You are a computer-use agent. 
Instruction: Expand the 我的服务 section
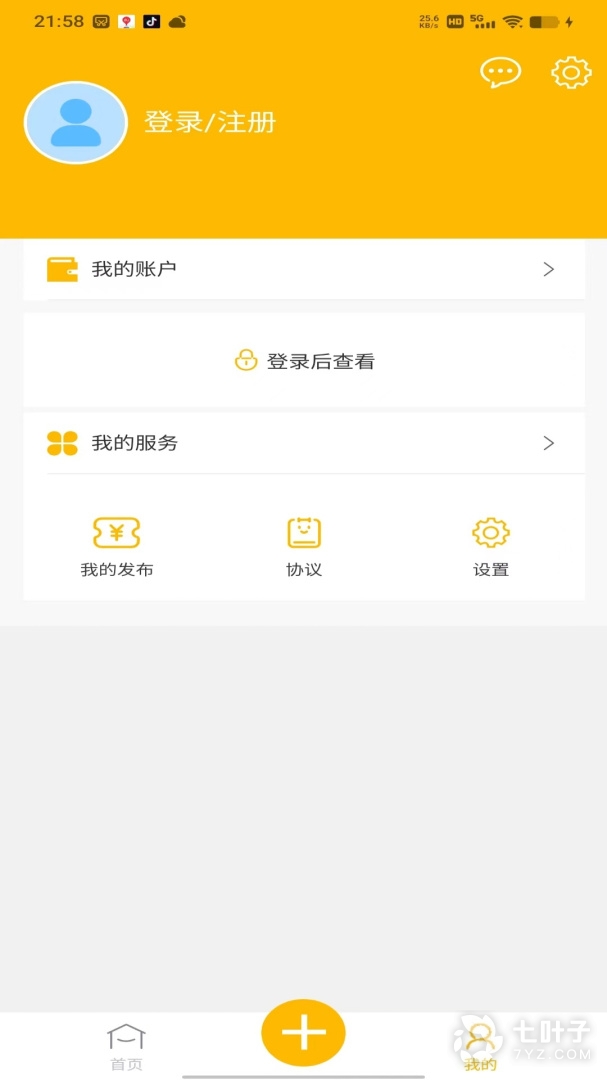[x=304, y=443]
